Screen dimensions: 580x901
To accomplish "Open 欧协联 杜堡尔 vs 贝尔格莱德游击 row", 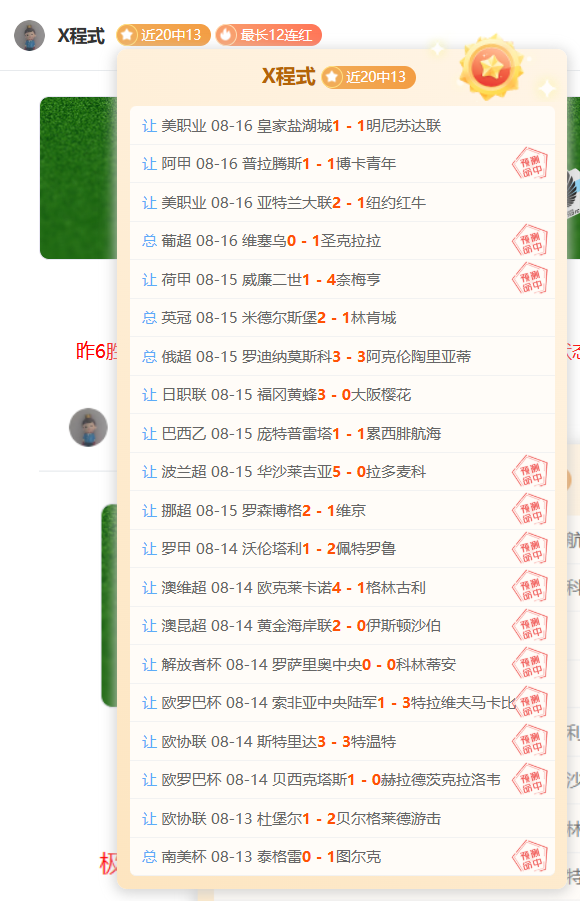I will pos(342,818).
